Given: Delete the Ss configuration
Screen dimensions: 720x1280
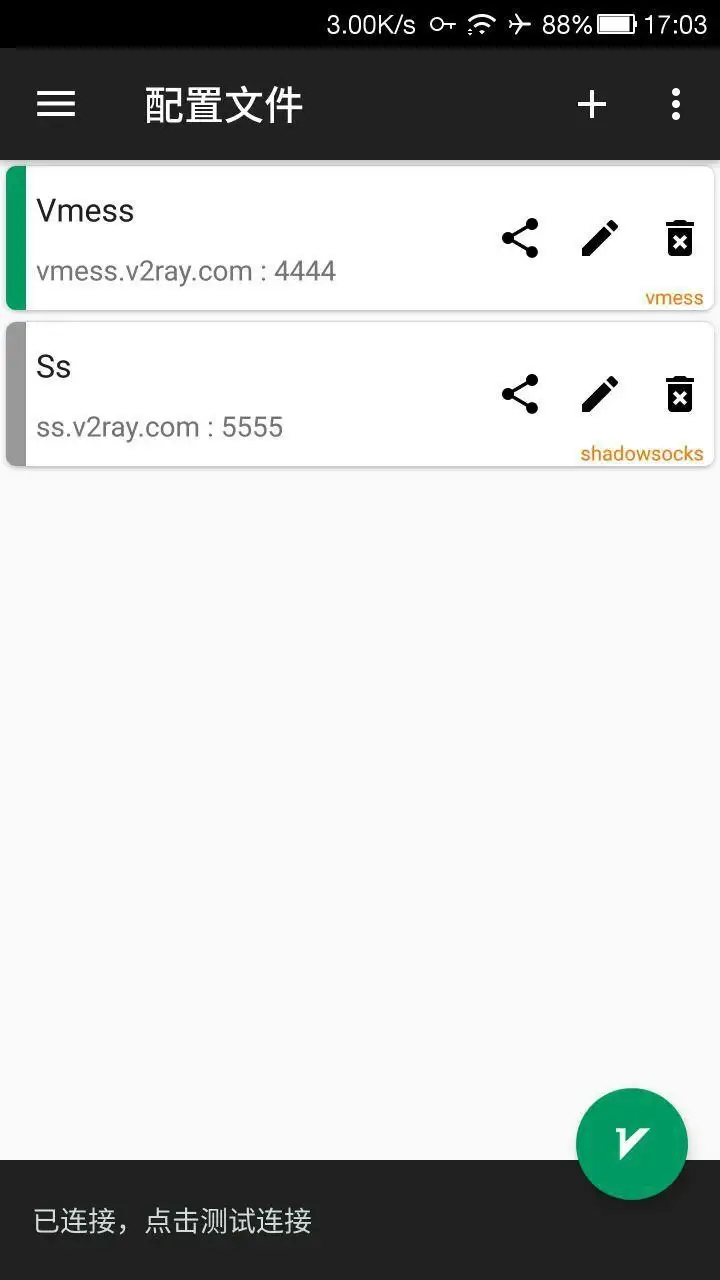Looking at the screenshot, I should 679,393.
